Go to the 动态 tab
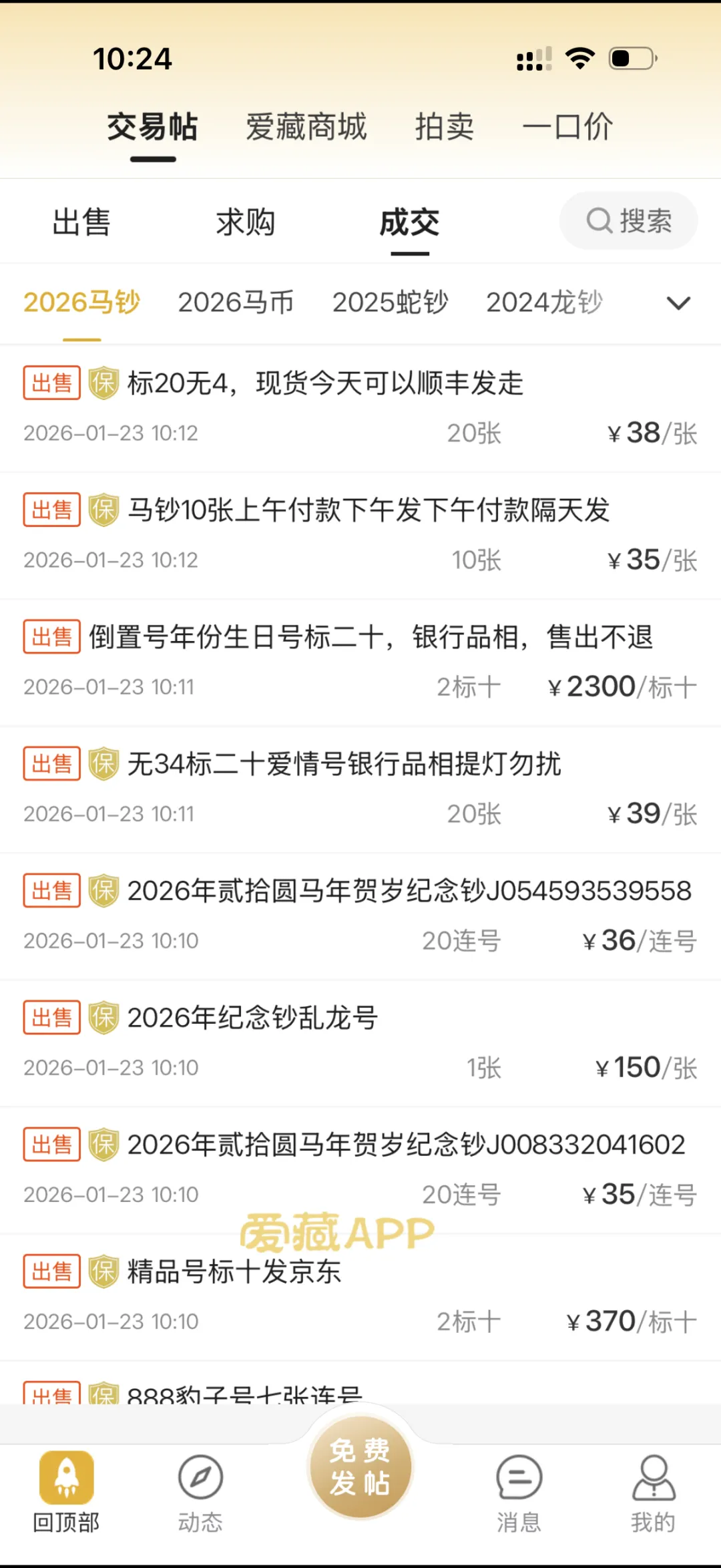 pyautogui.click(x=200, y=1493)
